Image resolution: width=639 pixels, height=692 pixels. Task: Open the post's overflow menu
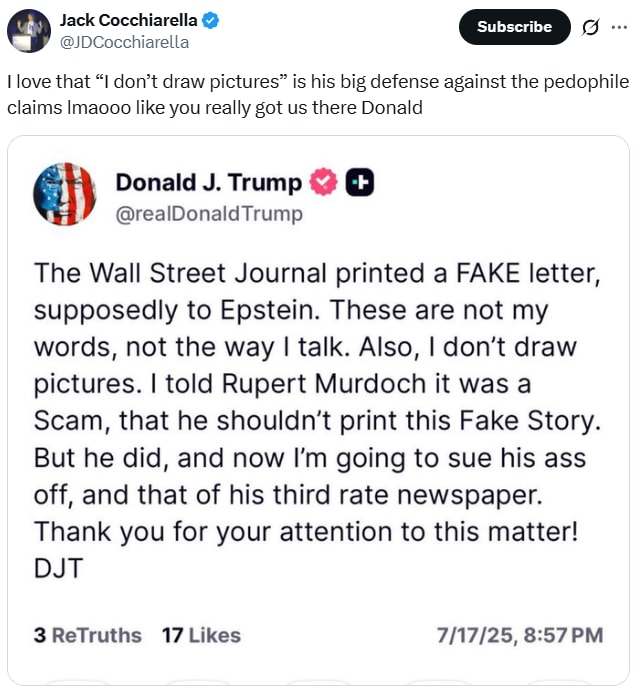pyautogui.click(x=619, y=27)
